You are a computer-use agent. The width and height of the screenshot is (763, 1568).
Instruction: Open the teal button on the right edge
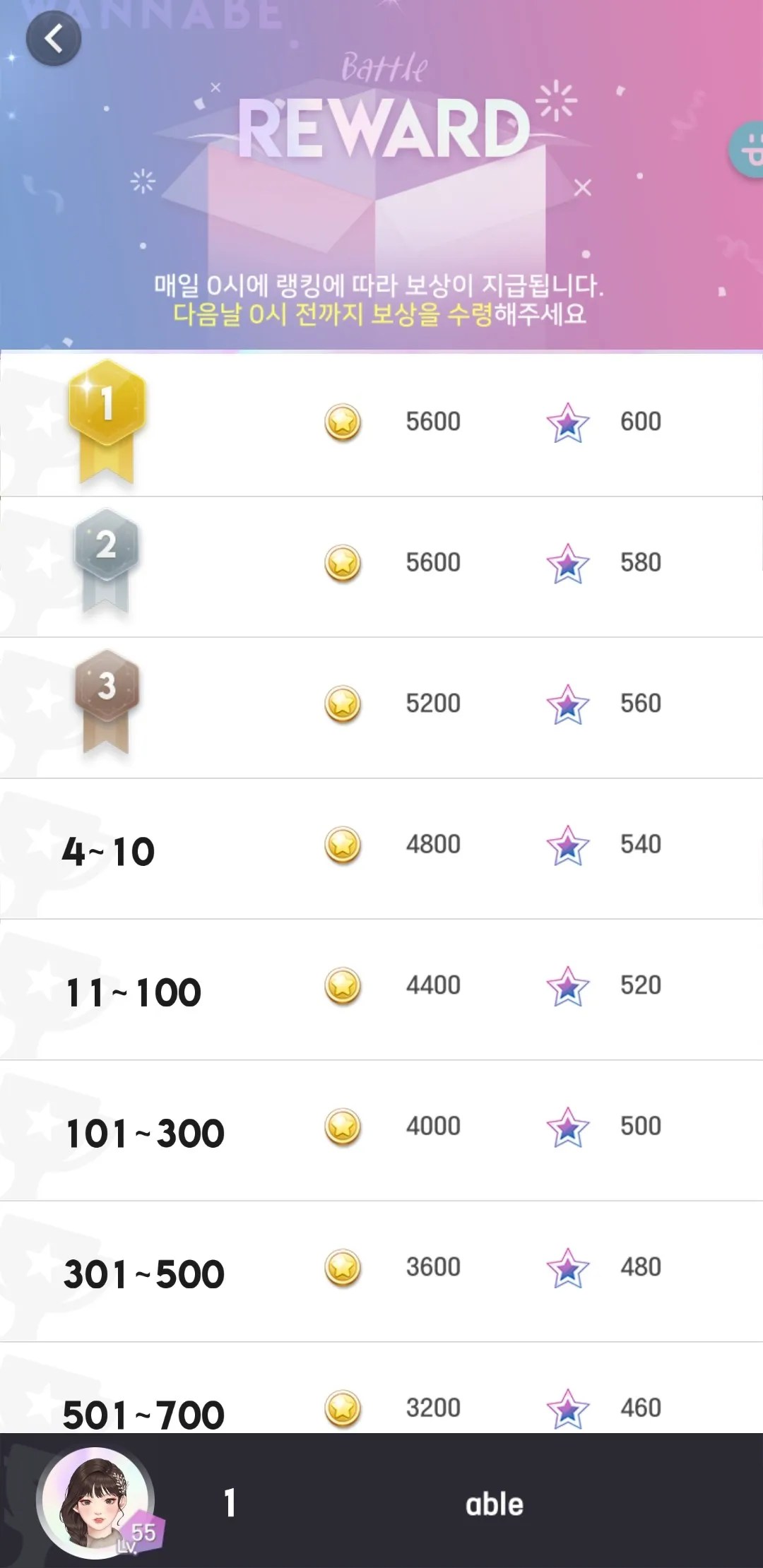tap(747, 149)
